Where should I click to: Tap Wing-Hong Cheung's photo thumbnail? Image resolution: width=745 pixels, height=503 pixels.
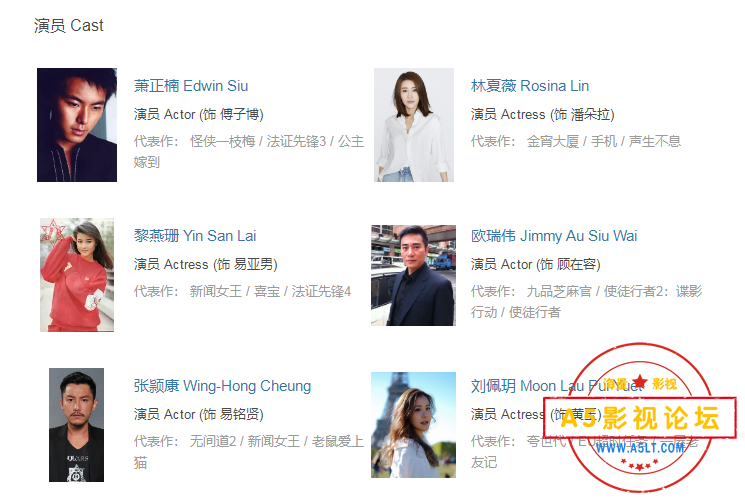click(77, 425)
